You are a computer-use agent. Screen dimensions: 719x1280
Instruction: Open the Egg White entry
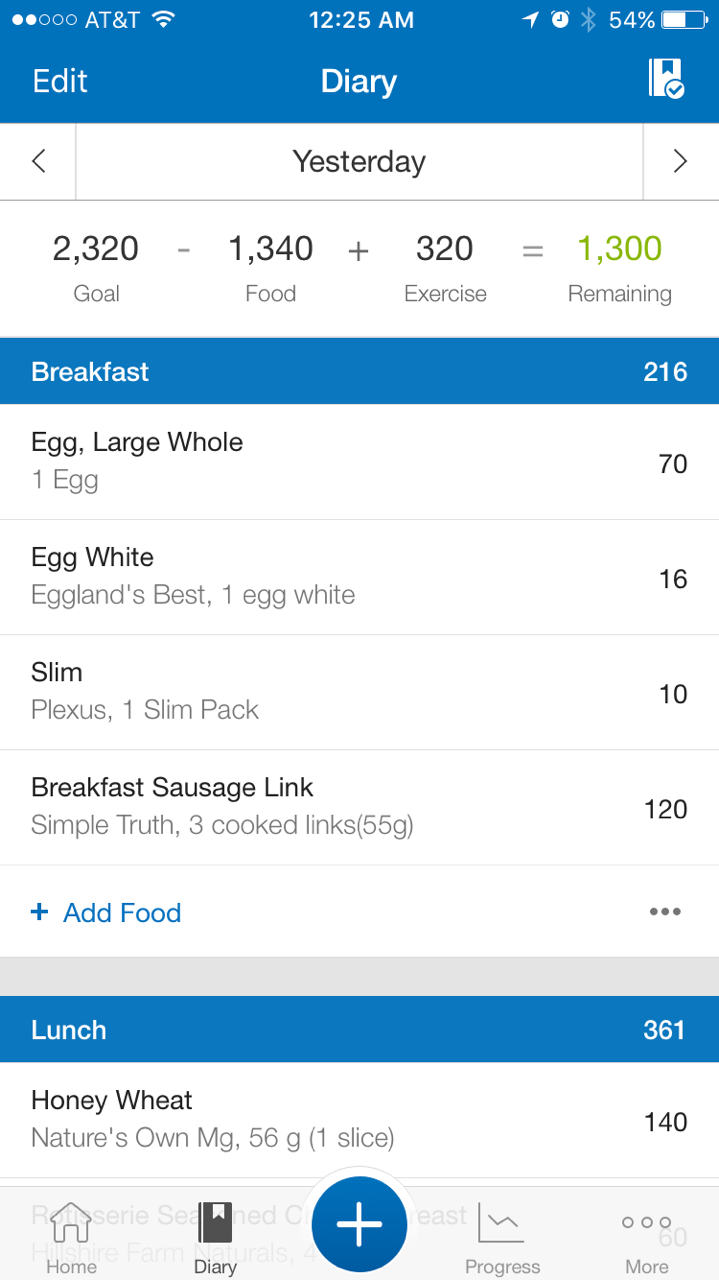(359, 576)
